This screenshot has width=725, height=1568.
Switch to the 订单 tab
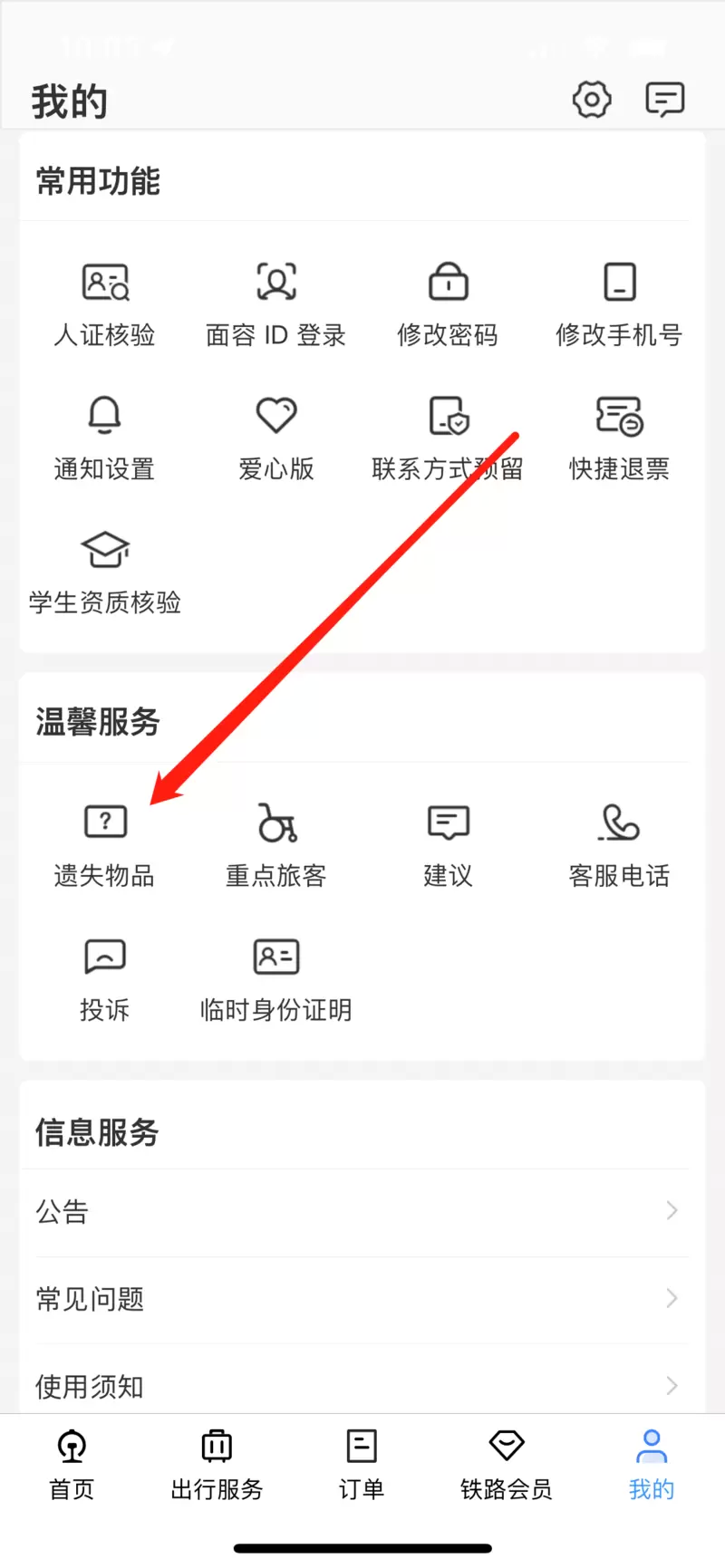coord(362,1464)
